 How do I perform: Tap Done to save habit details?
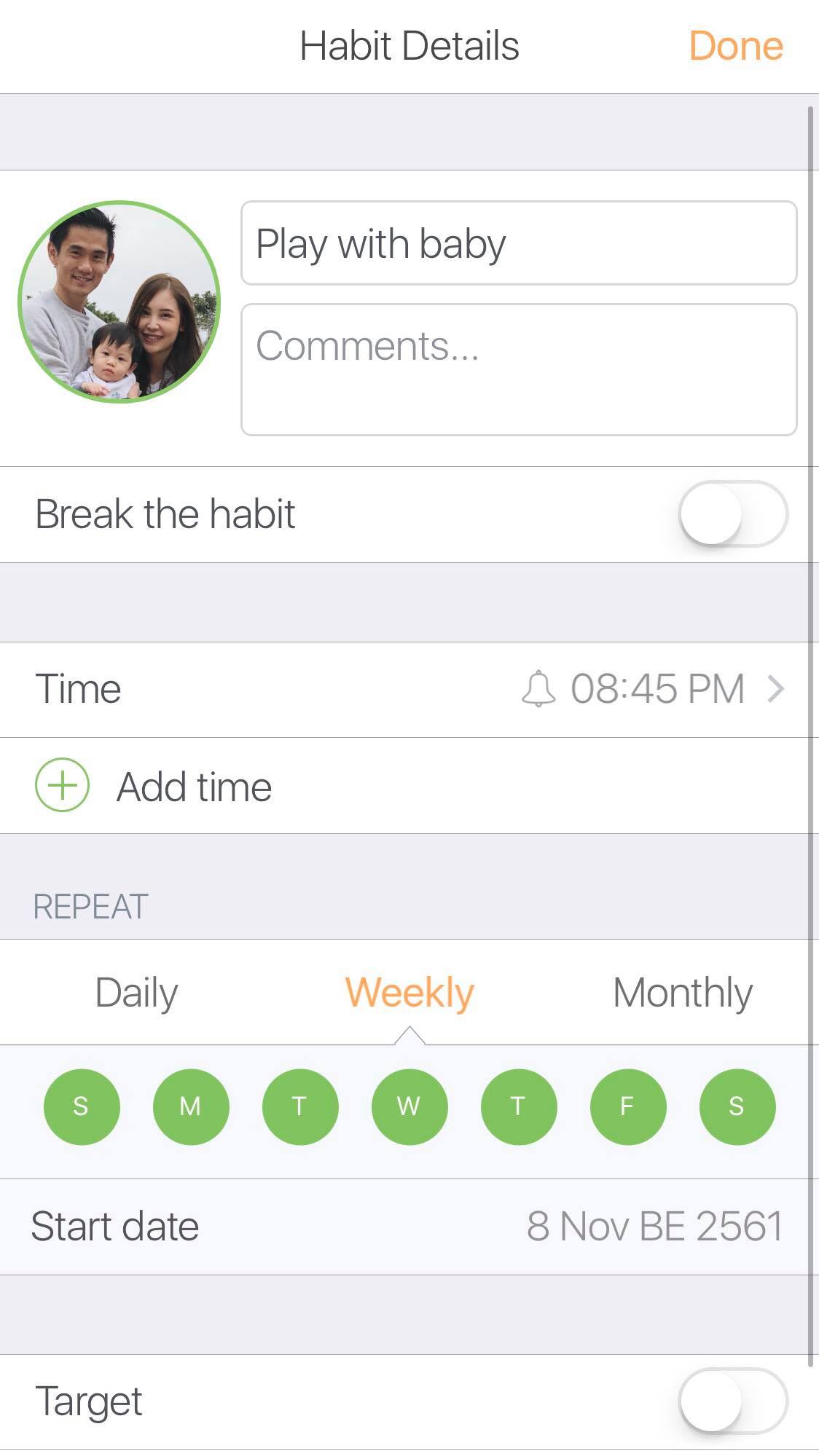735,46
